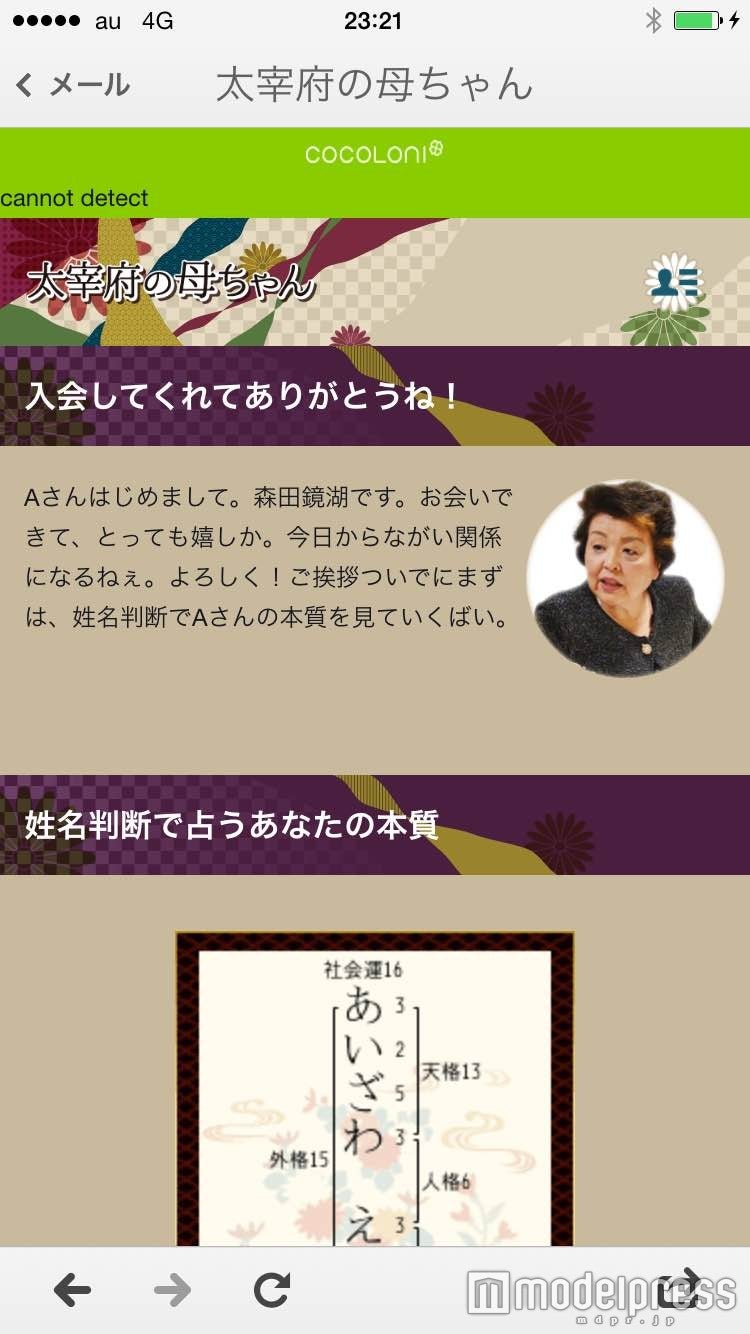Open the profile menu icon in banner

(674, 284)
